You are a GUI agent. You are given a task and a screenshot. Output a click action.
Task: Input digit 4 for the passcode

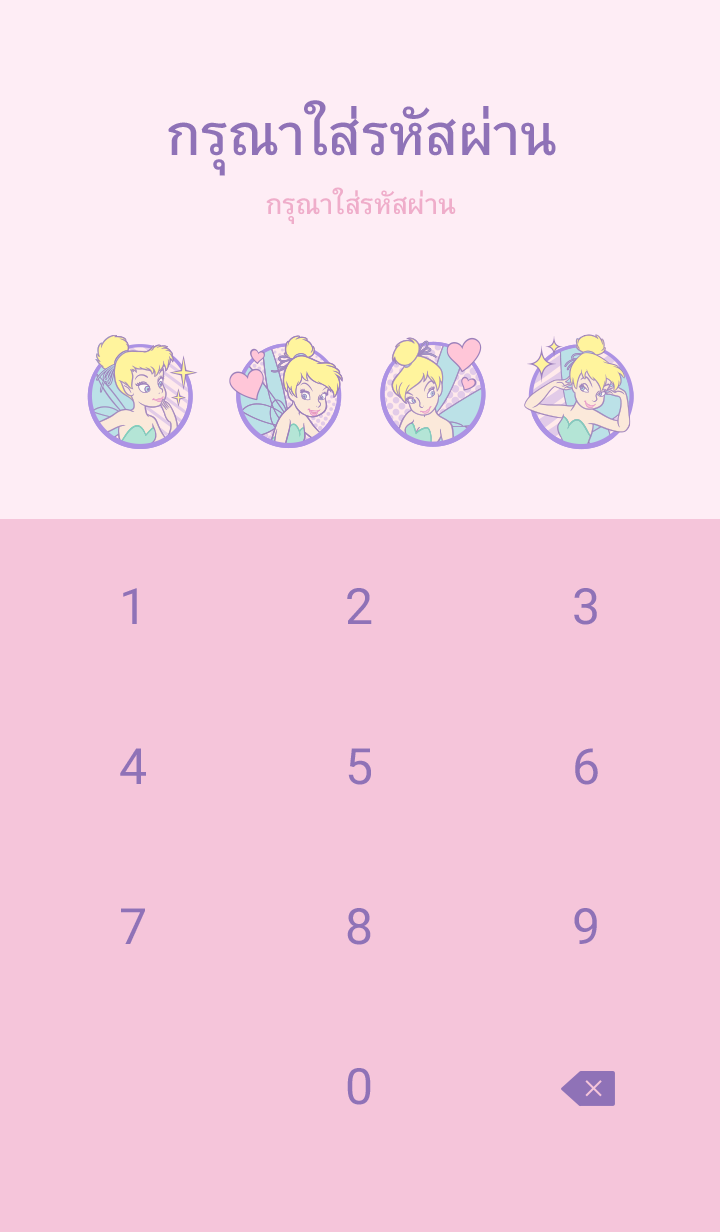[132, 767]
